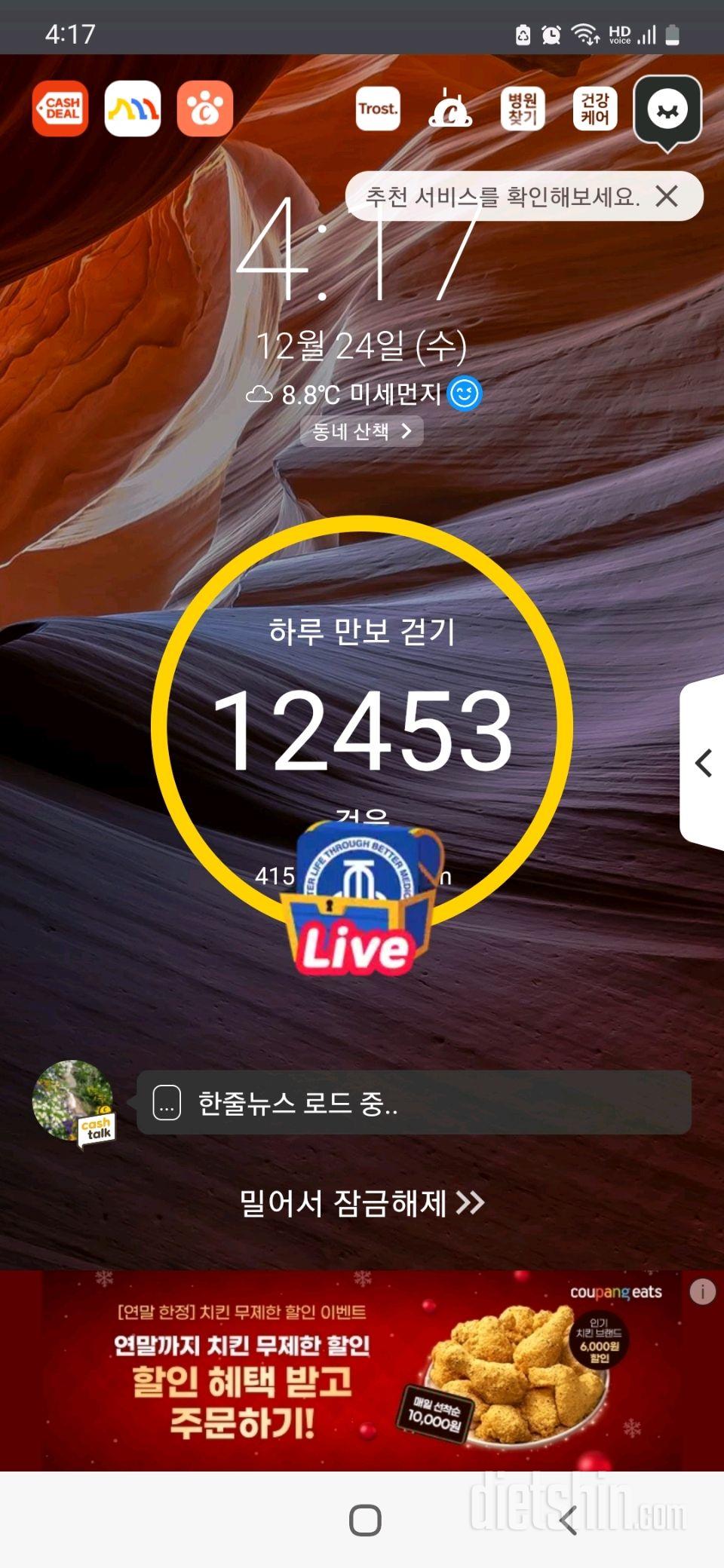Dismiss the 추천 서비스 tooltip
This screenshot has height=1568, width=724.
point(667,197)
